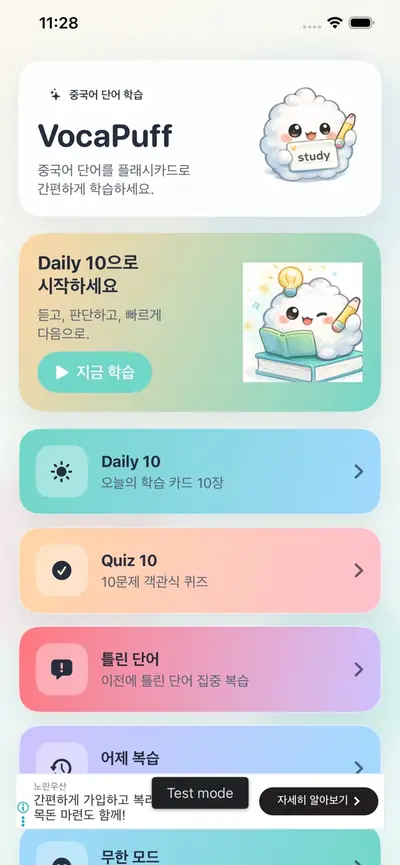Screen dimensions: 400x865
Task: Open the Daily 10 study cards
Action: click(x=200, y=472)
